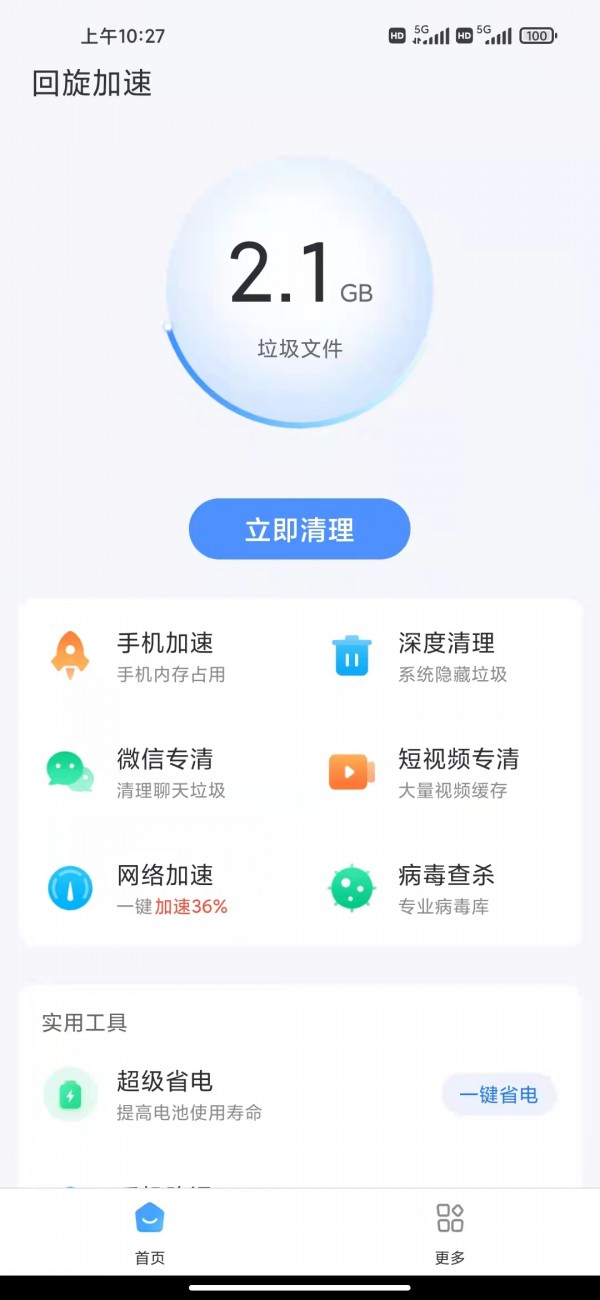Tap the 2.1 GB junk files circle
This screenshot has height=1300, width=600.
(x=300, y=292)
